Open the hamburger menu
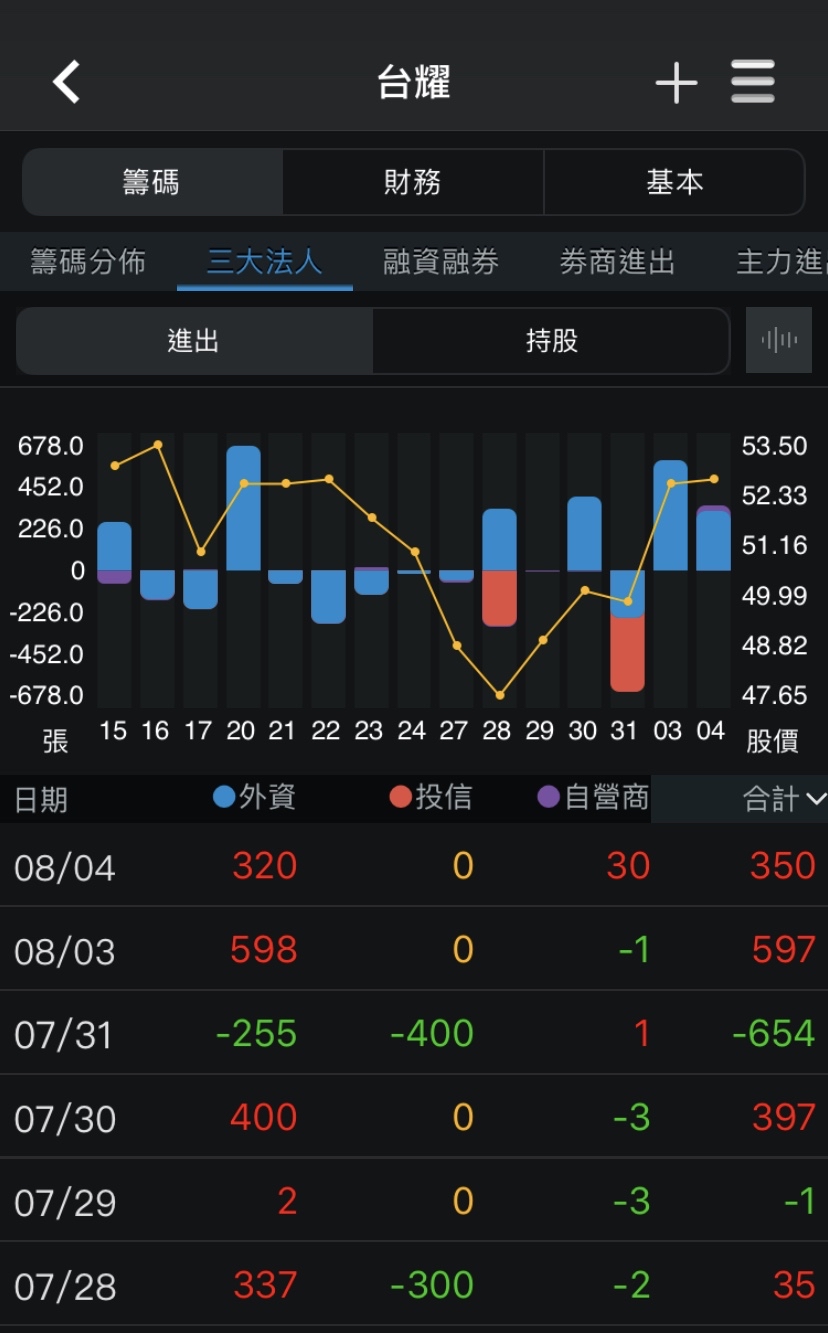 click(753, 82)
